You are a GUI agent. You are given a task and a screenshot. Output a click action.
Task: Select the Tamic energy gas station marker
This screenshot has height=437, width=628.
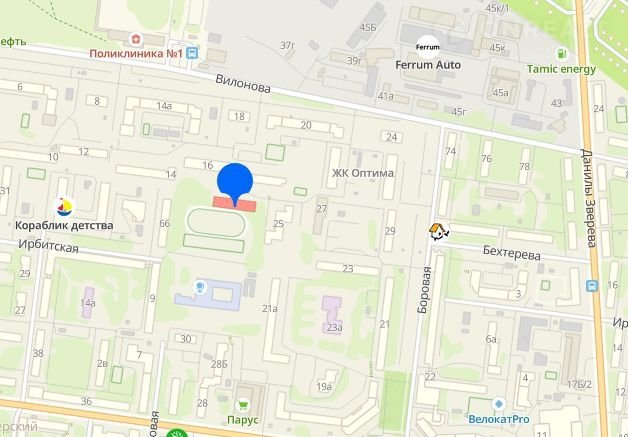564,52
